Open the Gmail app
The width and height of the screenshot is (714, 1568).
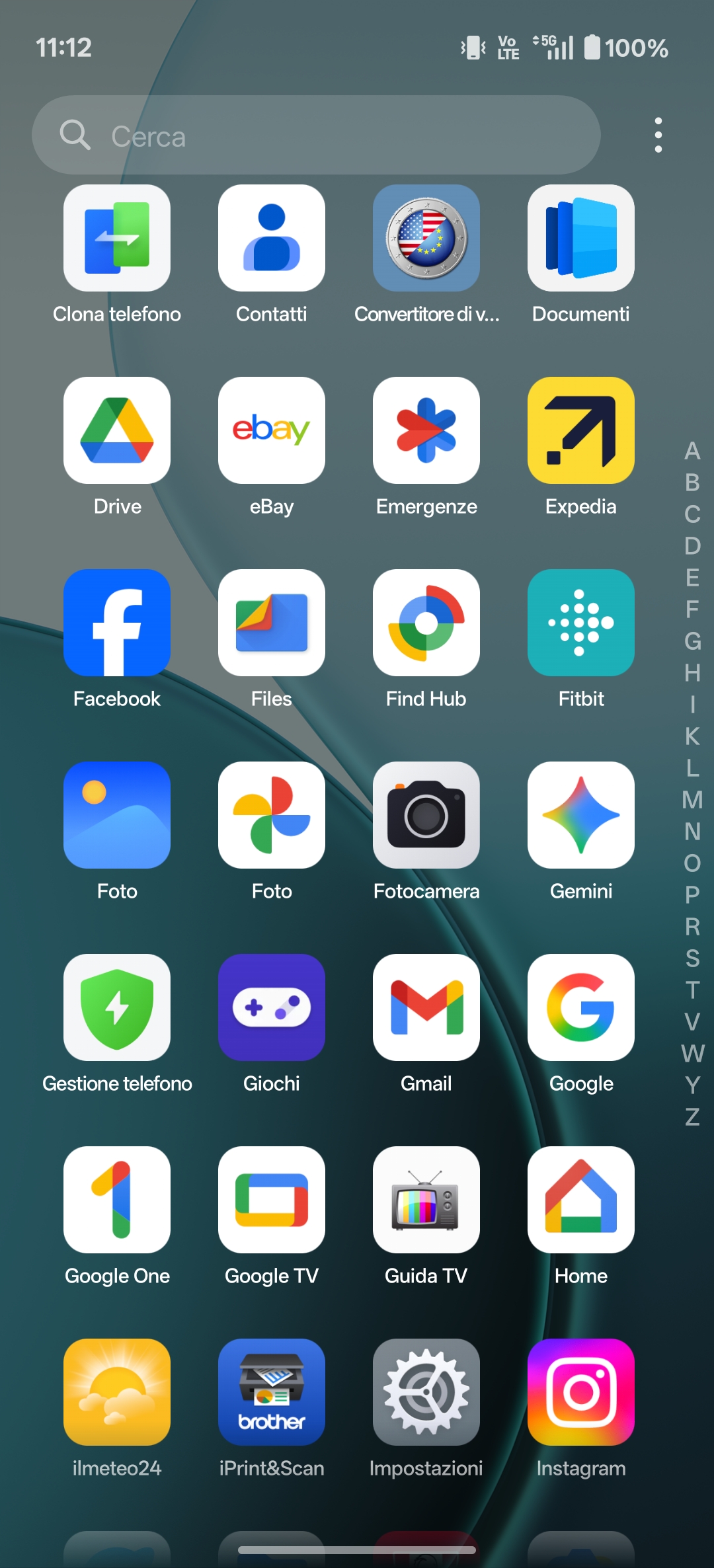click(x=426, y=1007)
